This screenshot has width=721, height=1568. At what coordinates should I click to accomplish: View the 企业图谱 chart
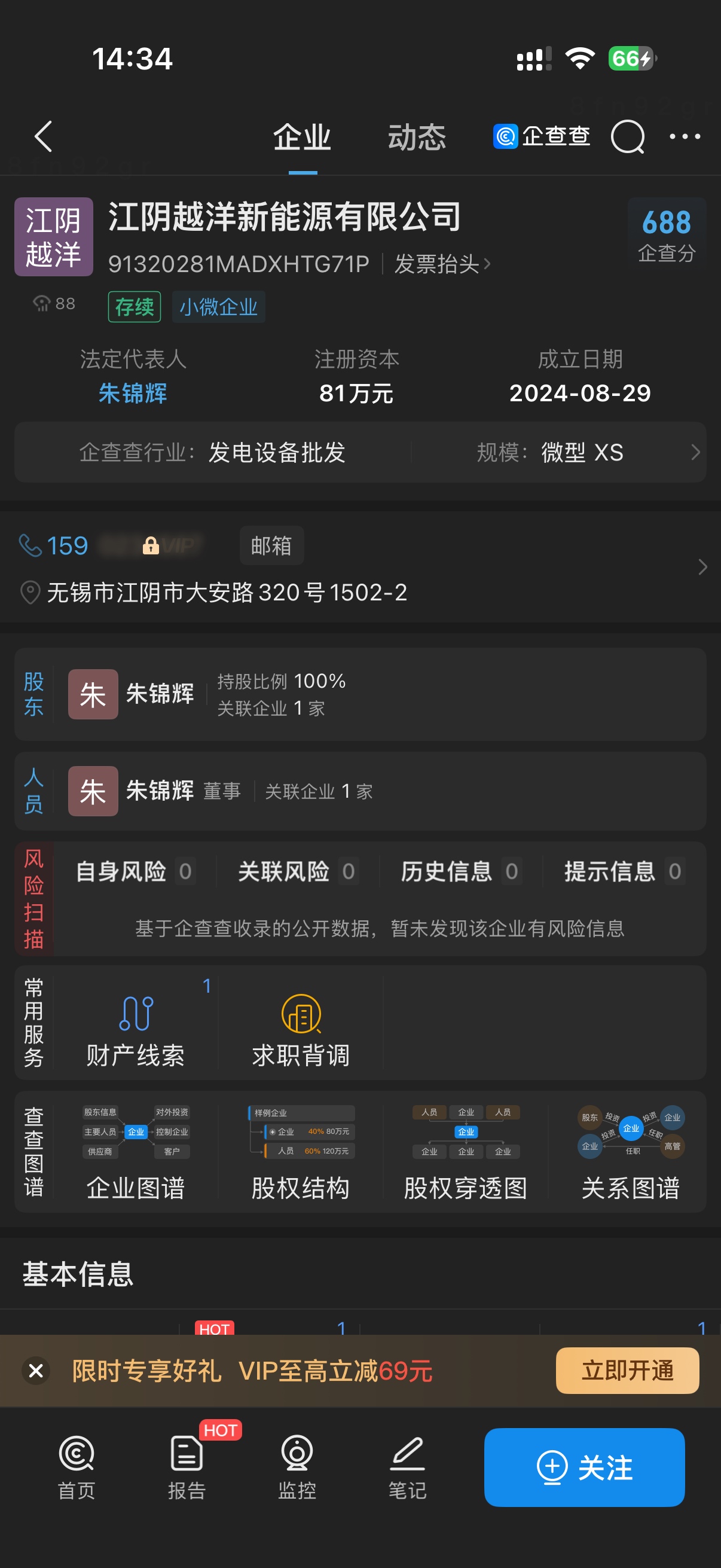tap(135, 1151)
